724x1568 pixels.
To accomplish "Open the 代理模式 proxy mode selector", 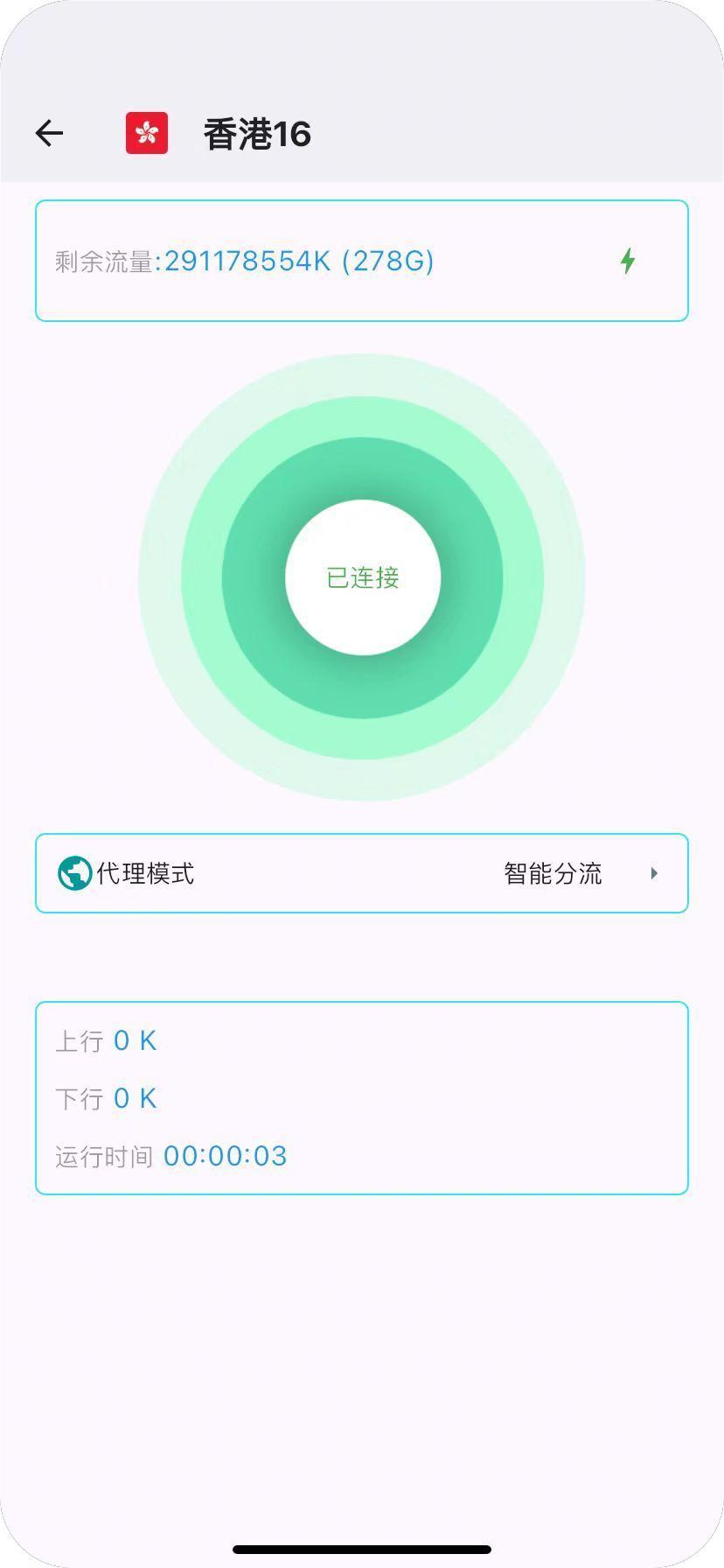I will point(362,873).
